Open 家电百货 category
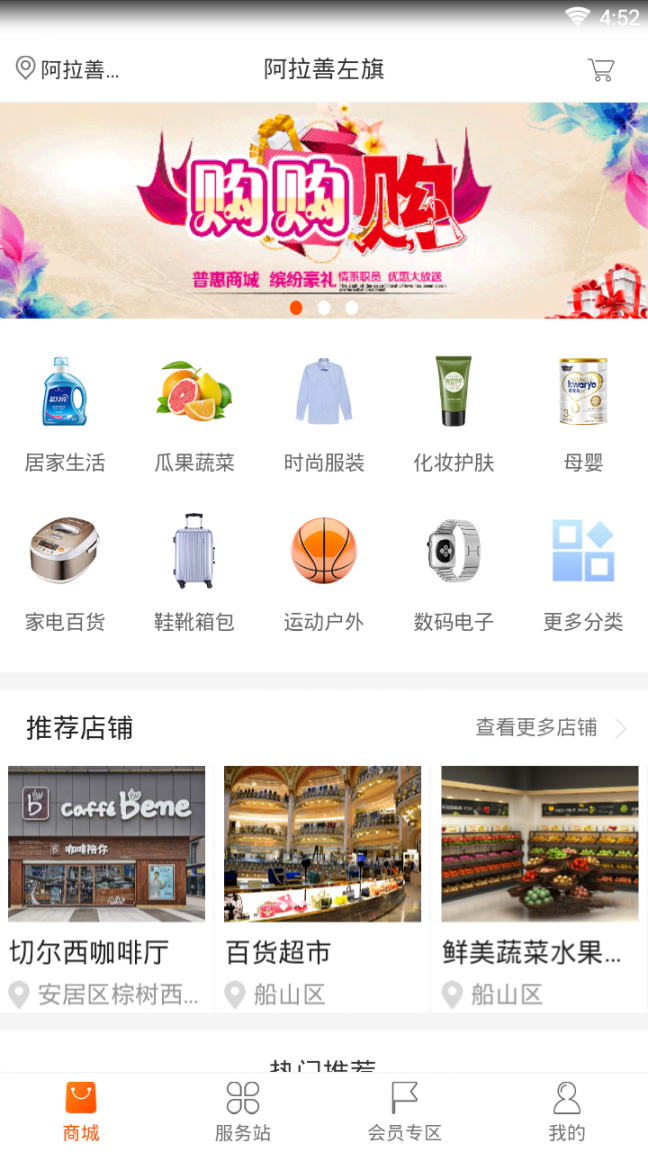The height and width of the screenshot is (1152, 648). [65, 572]
